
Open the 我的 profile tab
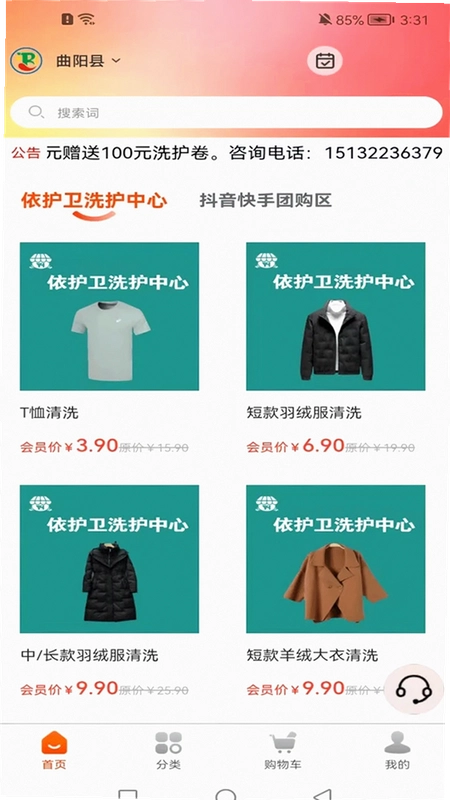(x=397, y=749)
